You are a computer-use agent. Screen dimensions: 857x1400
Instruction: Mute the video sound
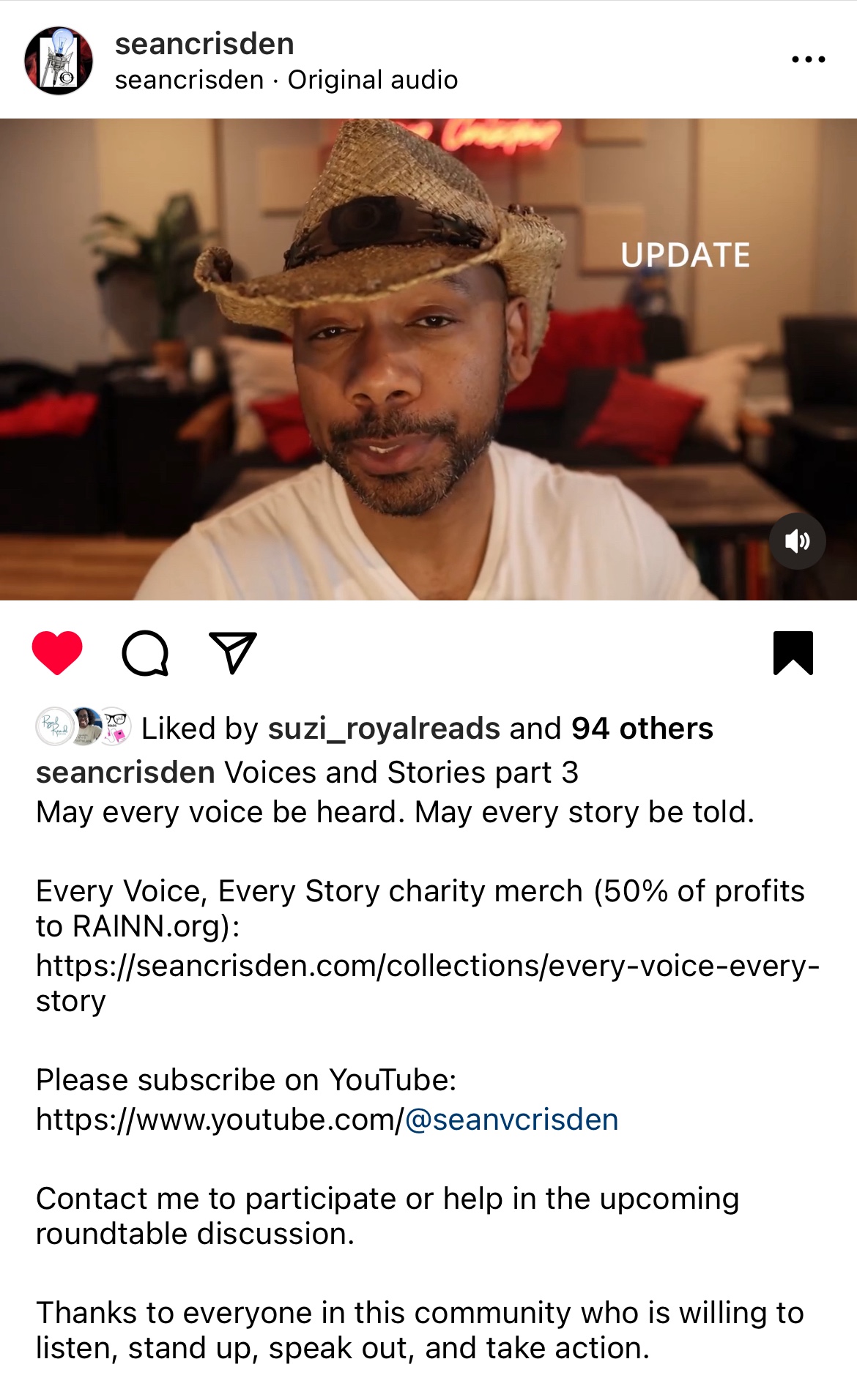pyautogui.click(x=797, y=541)
